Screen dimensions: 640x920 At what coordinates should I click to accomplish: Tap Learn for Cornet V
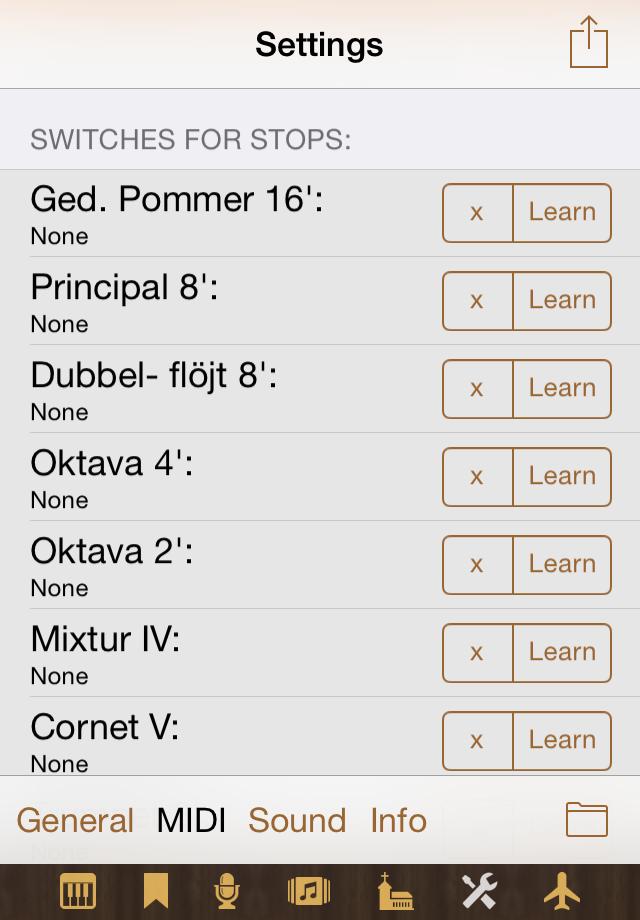562,741
